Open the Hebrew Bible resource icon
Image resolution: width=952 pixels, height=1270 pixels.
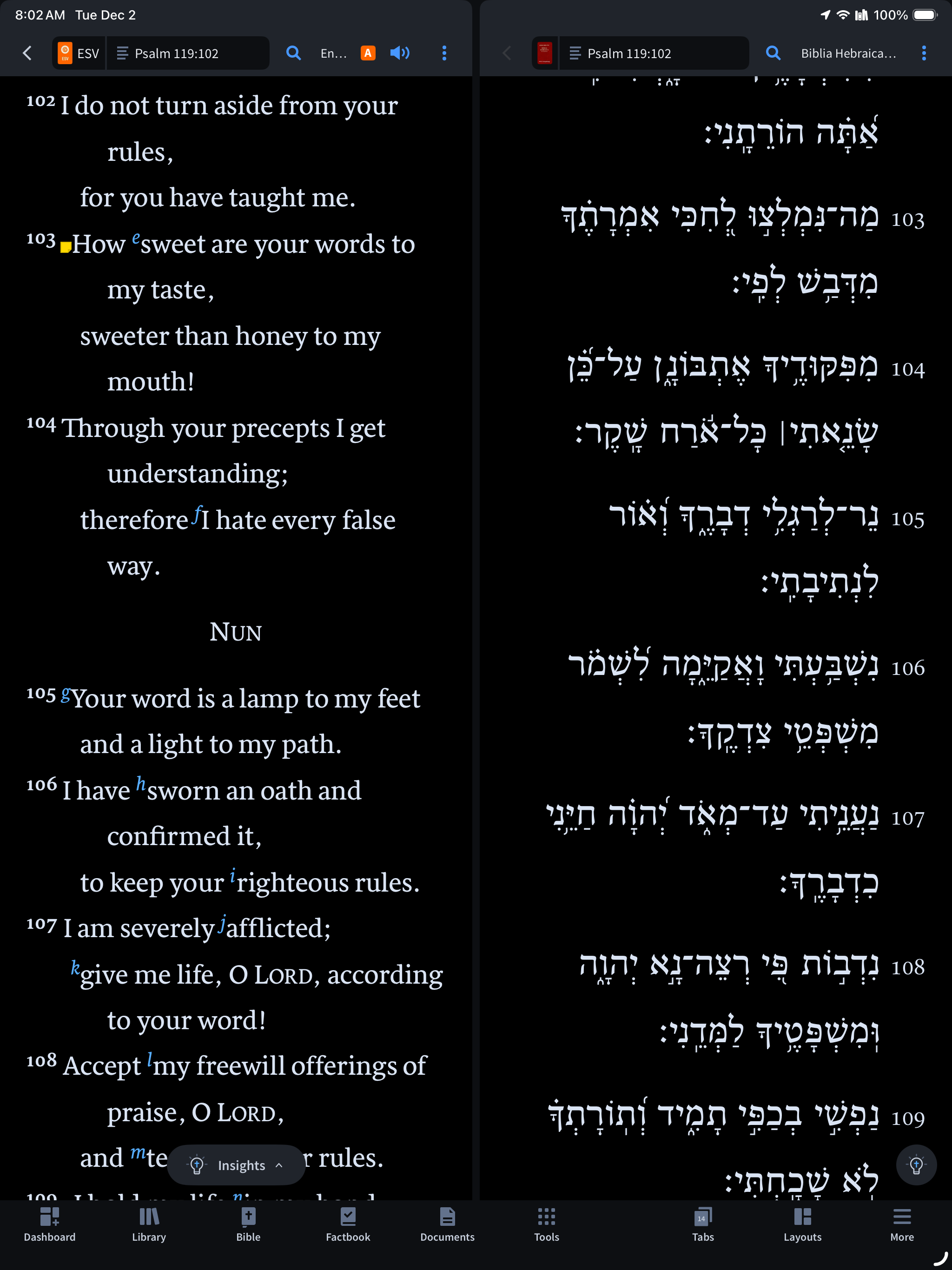pos(544,53)
